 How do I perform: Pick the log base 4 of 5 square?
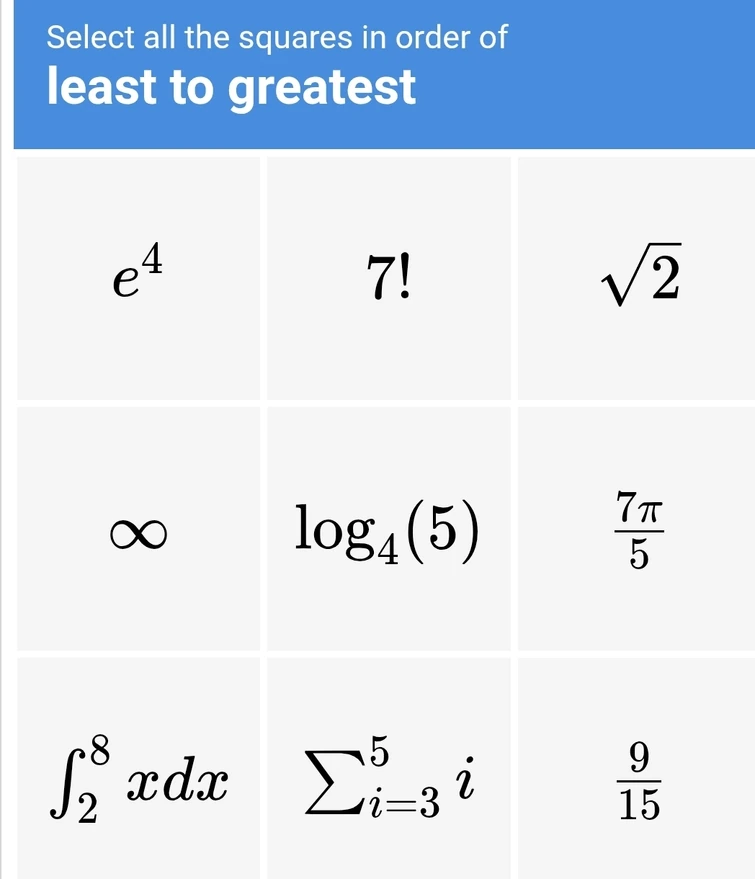pyautogui.click(x=388, y=530)
